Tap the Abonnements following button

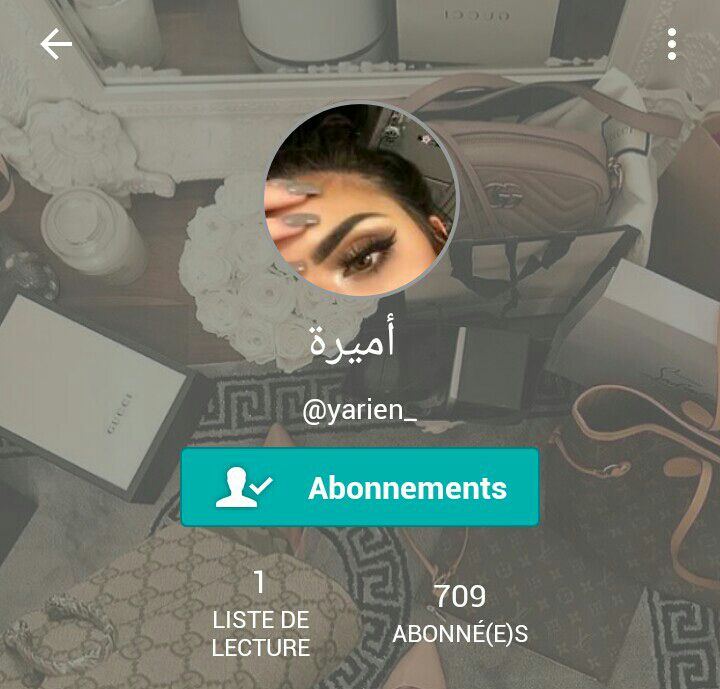click(x=360, y=488)
